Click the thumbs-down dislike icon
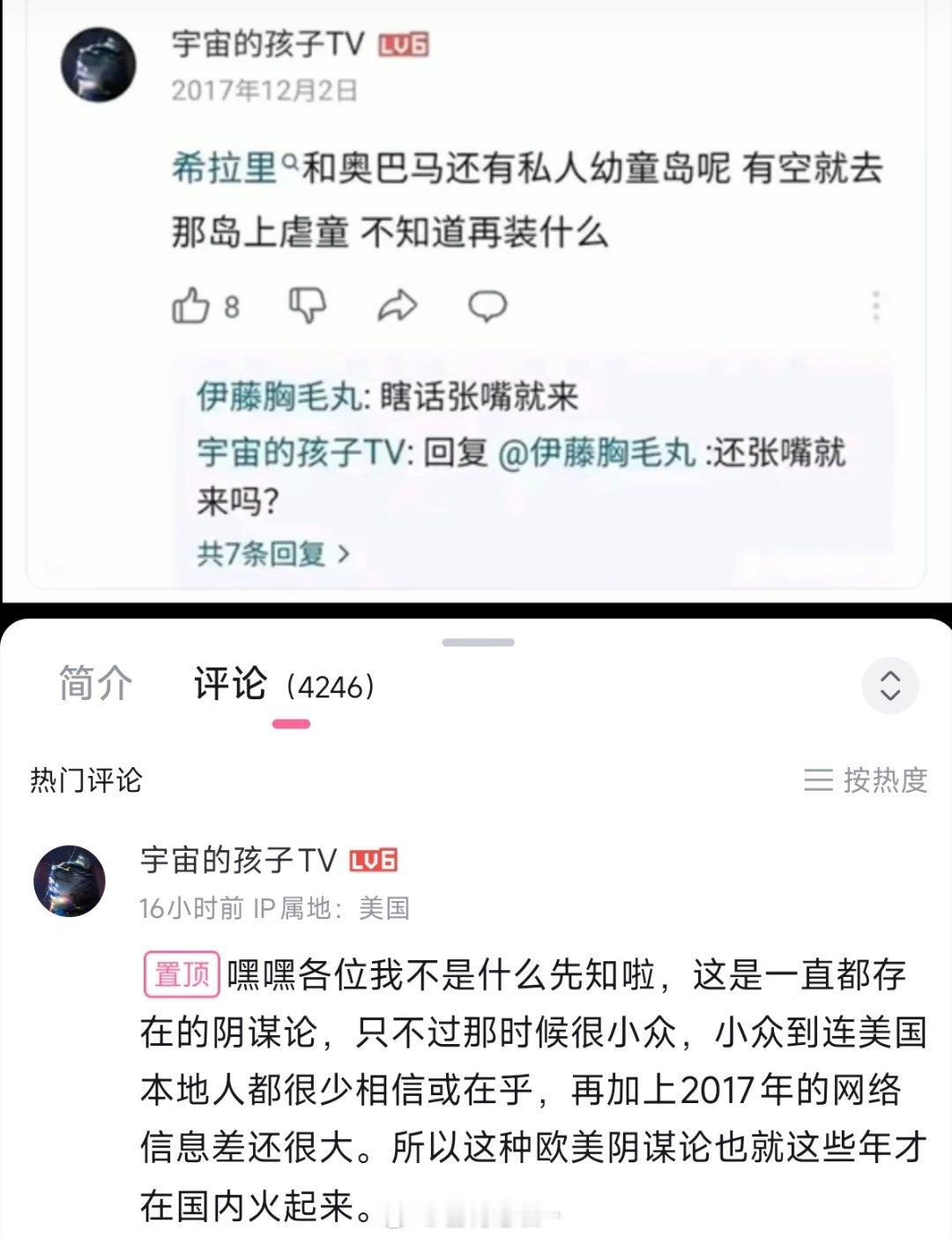Screen dimensions: 952x1238 coord(307,306)
